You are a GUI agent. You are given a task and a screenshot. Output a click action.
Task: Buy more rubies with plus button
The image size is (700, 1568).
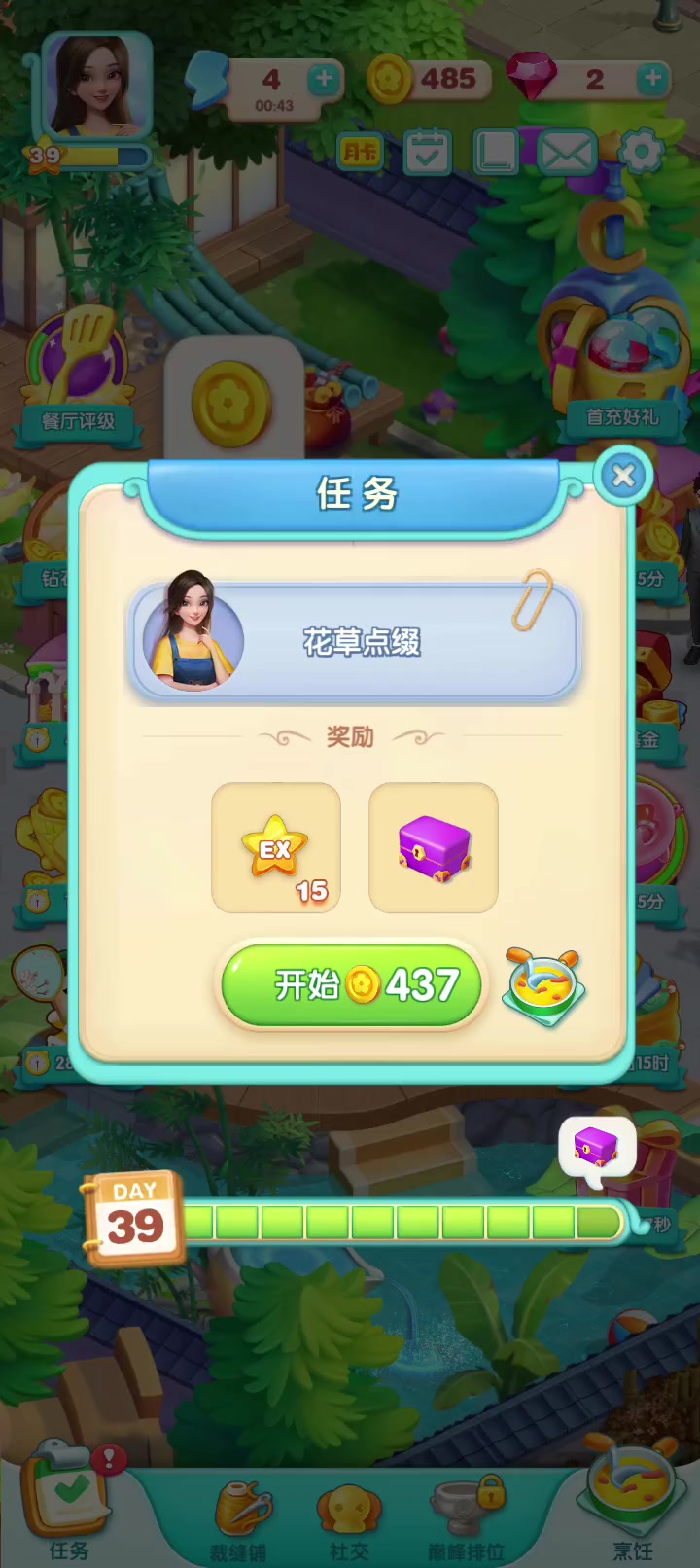click(653, 78)
